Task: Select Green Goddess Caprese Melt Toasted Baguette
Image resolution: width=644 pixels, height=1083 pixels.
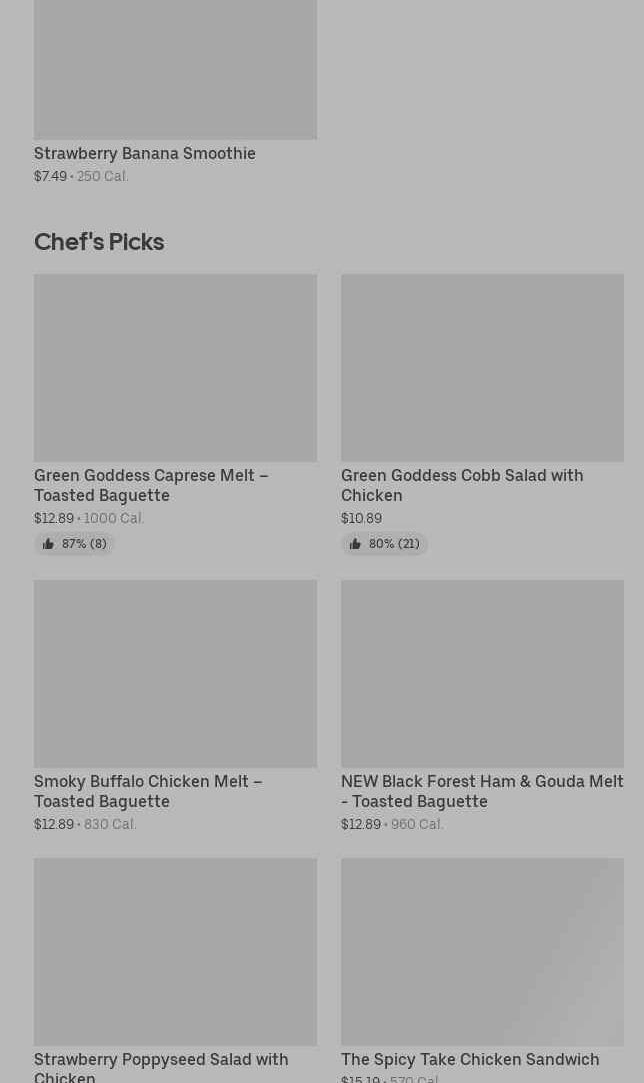Action: click(x=175, y=368)
